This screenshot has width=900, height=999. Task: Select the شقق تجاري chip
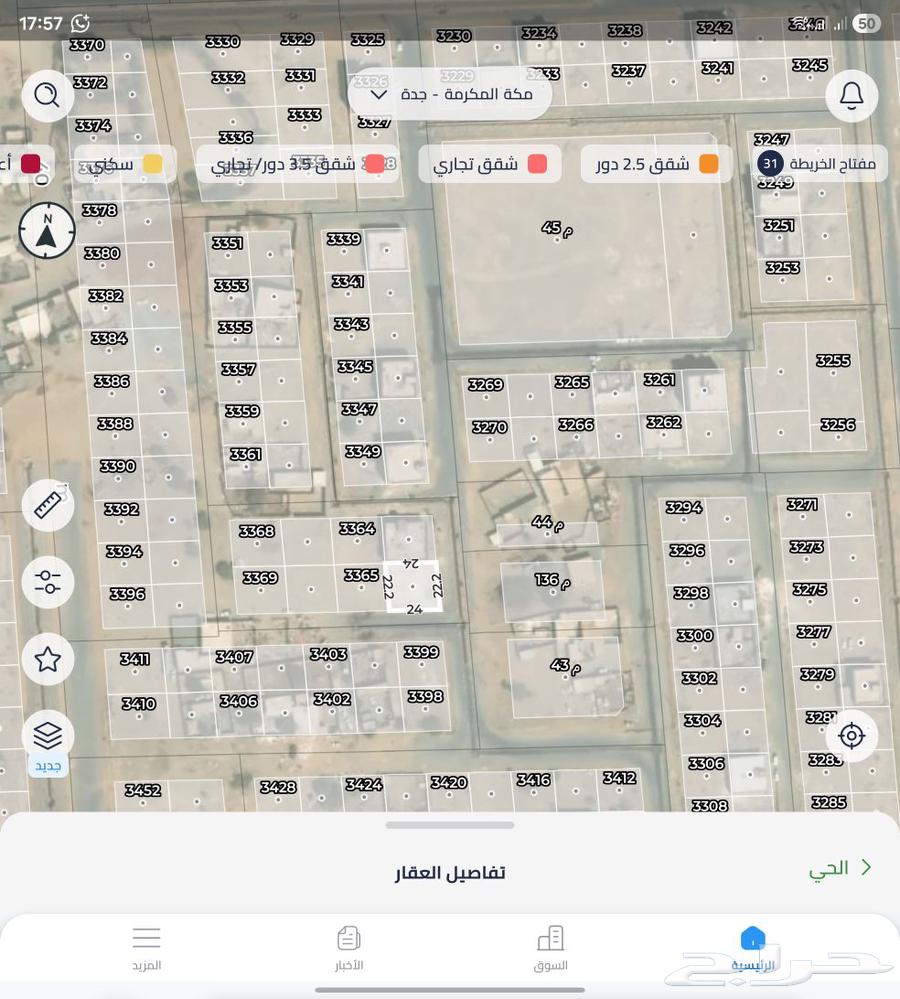click(490, 164)
